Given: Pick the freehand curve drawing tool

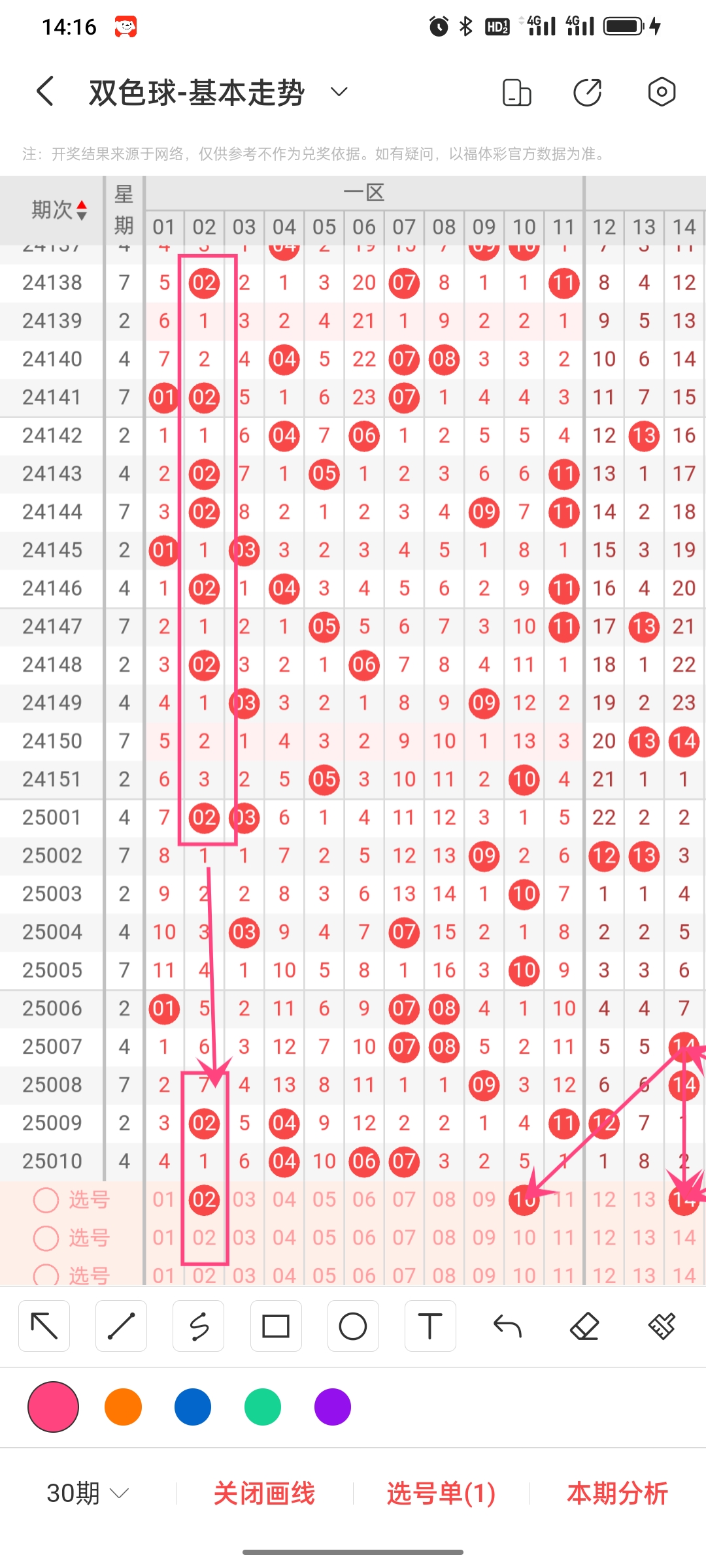Looking at the screenshot, I should (x=199, y=1326).
